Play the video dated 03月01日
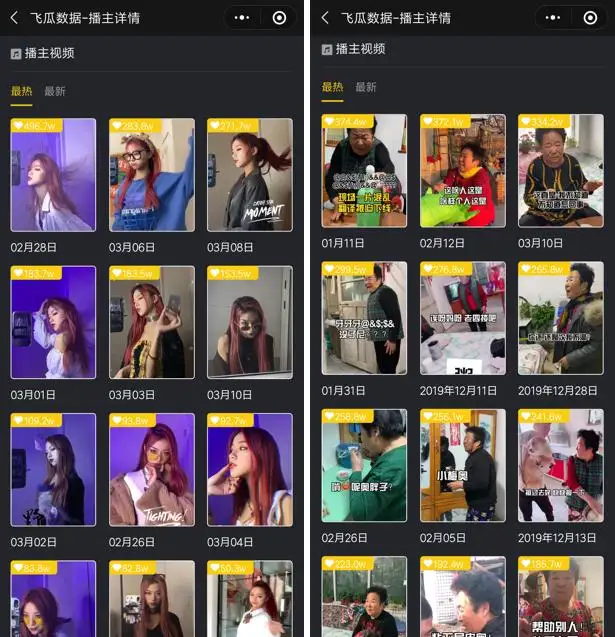The height and width of the screenshot is (637, 615). 53,322
